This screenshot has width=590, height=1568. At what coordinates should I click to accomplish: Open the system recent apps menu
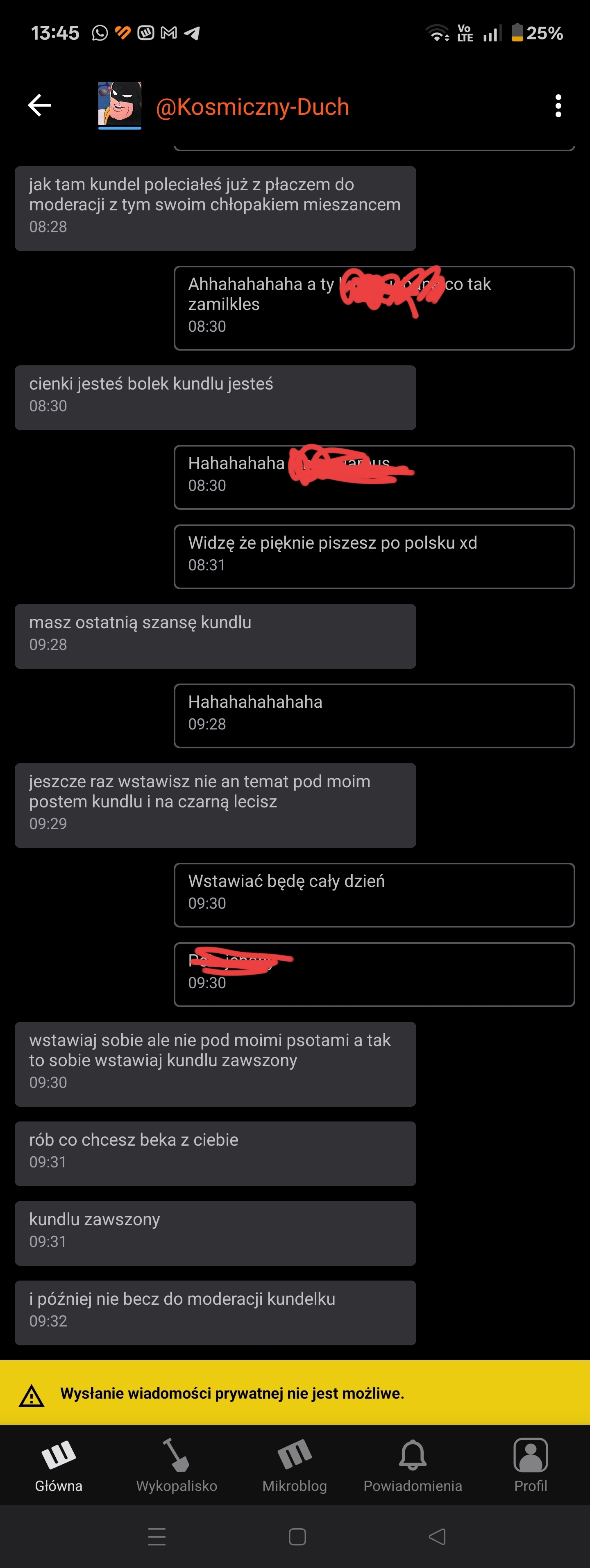click(x=157, y=1536)
